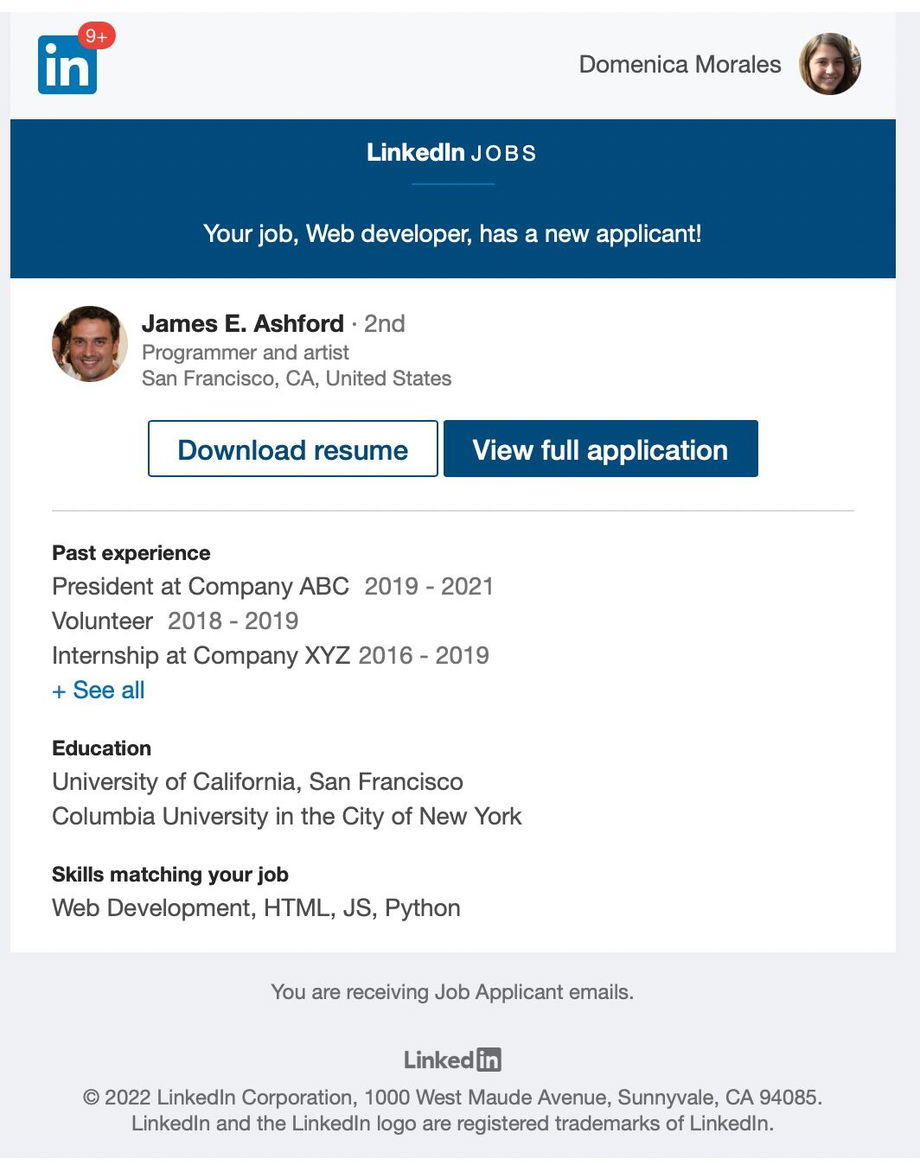Open the LinkedIn JOBS header banner
Image resolution: width=920 pixels, height=1165 pixels.
(451, 152)
